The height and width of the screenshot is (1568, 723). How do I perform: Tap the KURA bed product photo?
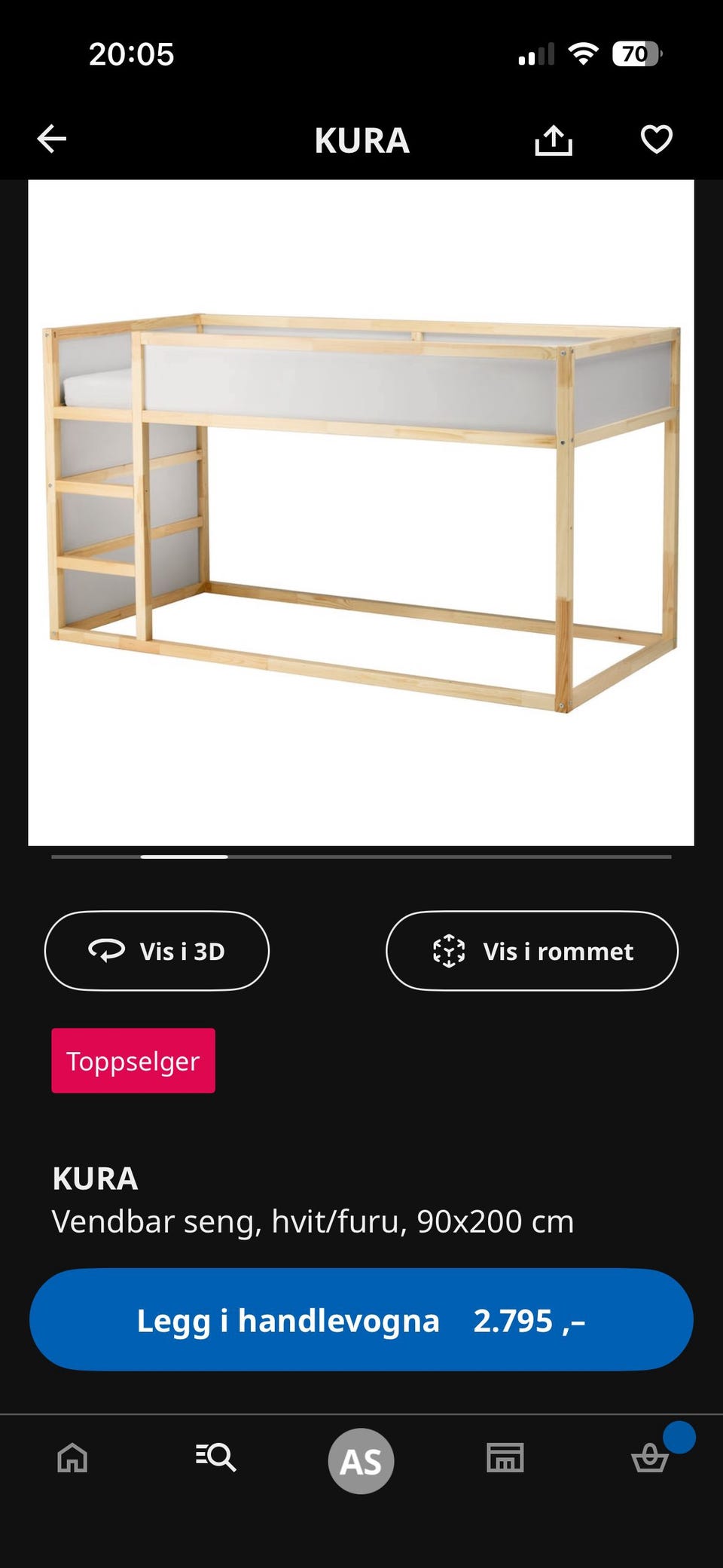[361, 512]
